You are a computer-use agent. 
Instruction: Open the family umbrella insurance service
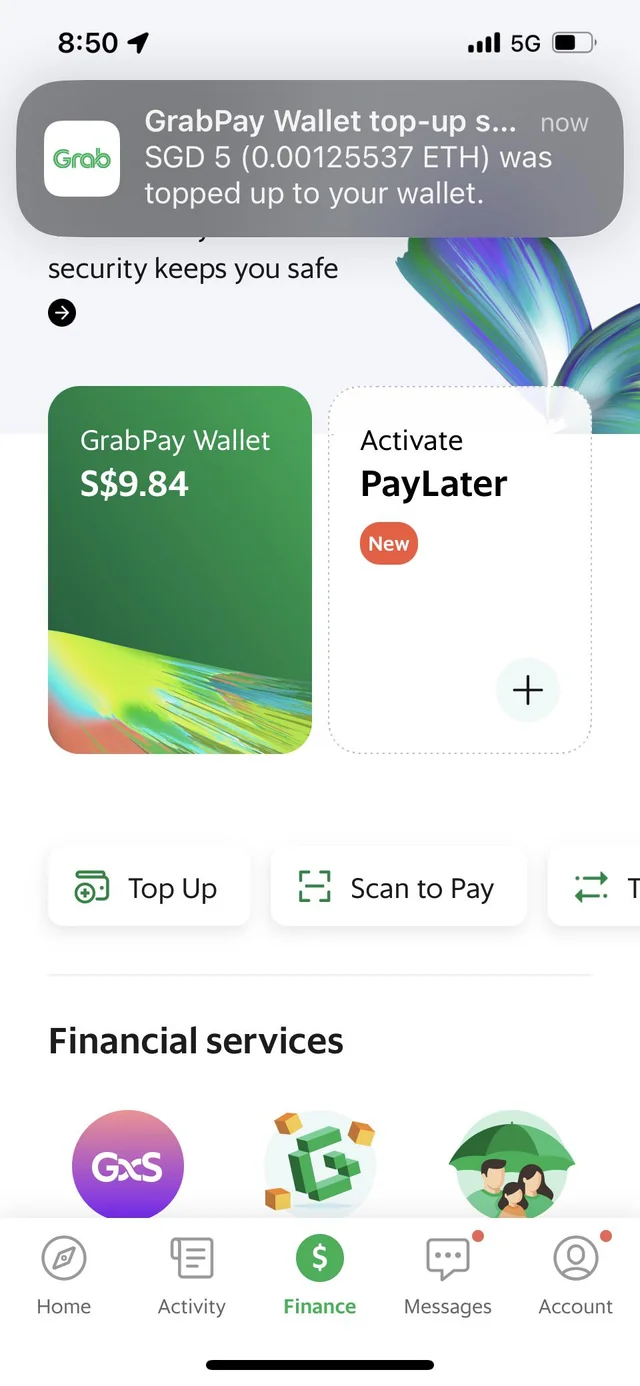(512, 1165)
